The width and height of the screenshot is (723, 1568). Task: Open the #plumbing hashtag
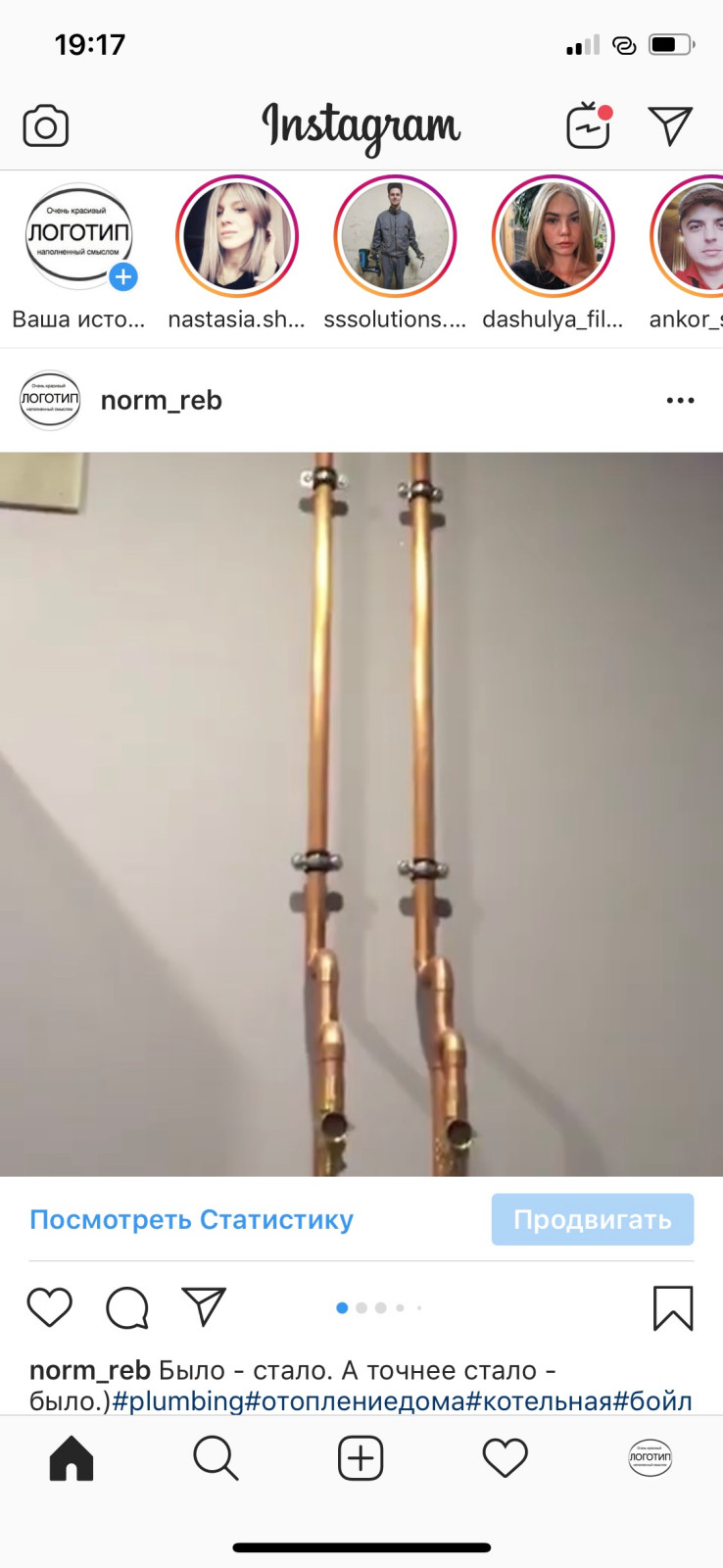176,1400
